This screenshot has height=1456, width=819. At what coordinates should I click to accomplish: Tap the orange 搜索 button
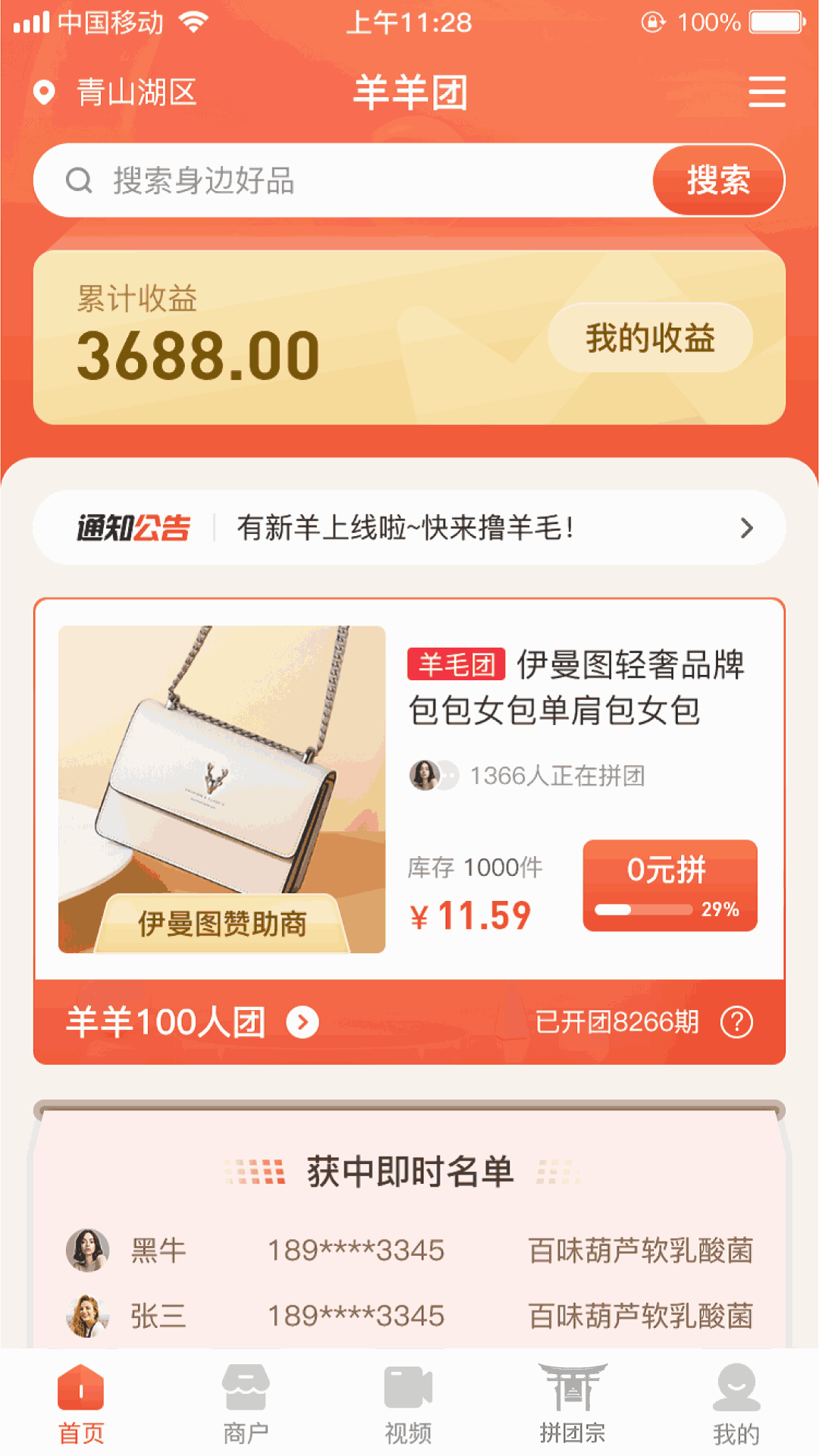tap(717, 180)
